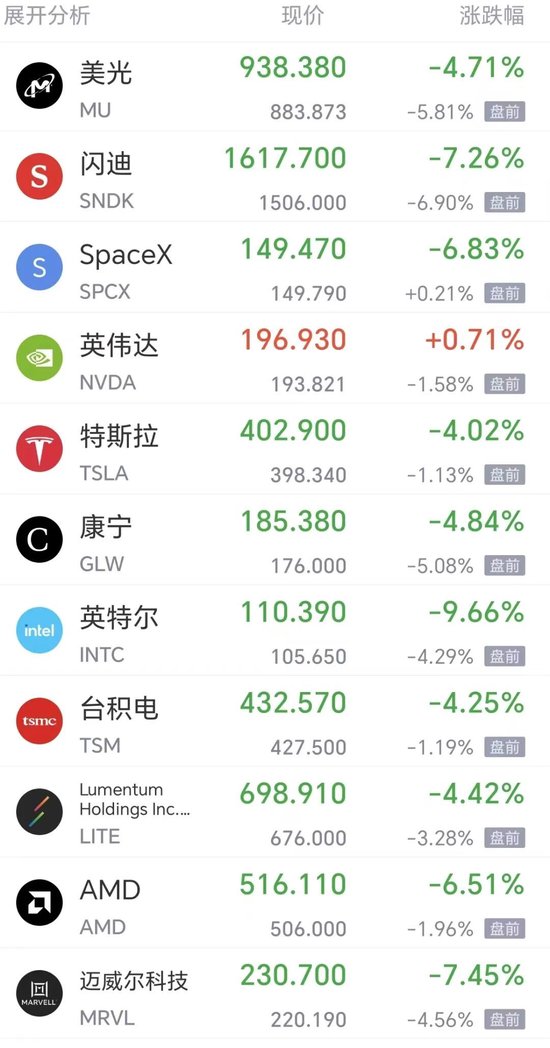This screenshot has height=1048, width=550.
Task: Select the 特斯拉 TSLA stock row
Action: pos(275,449)
